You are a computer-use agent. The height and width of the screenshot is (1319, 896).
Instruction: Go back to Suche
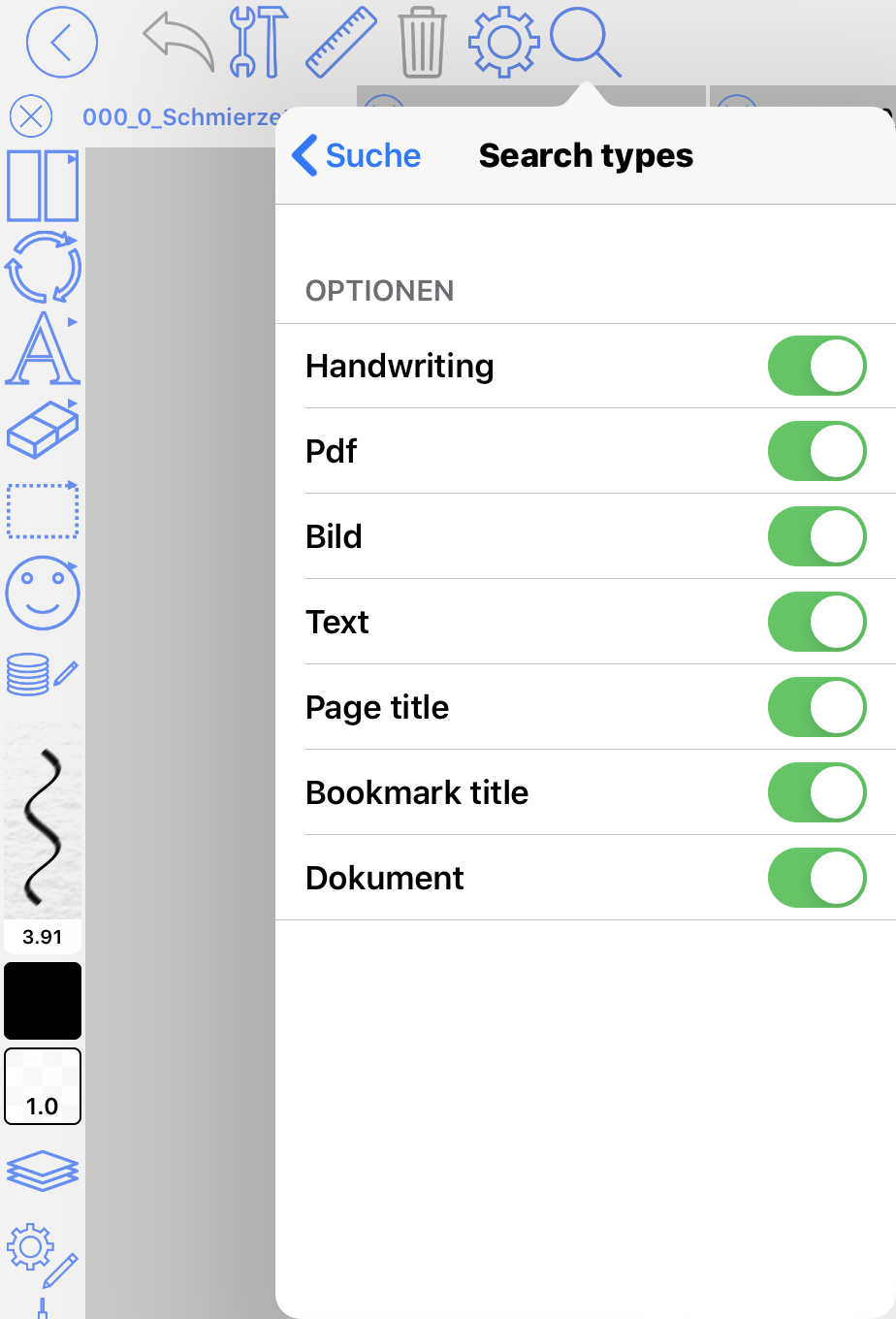click(356, 155)
